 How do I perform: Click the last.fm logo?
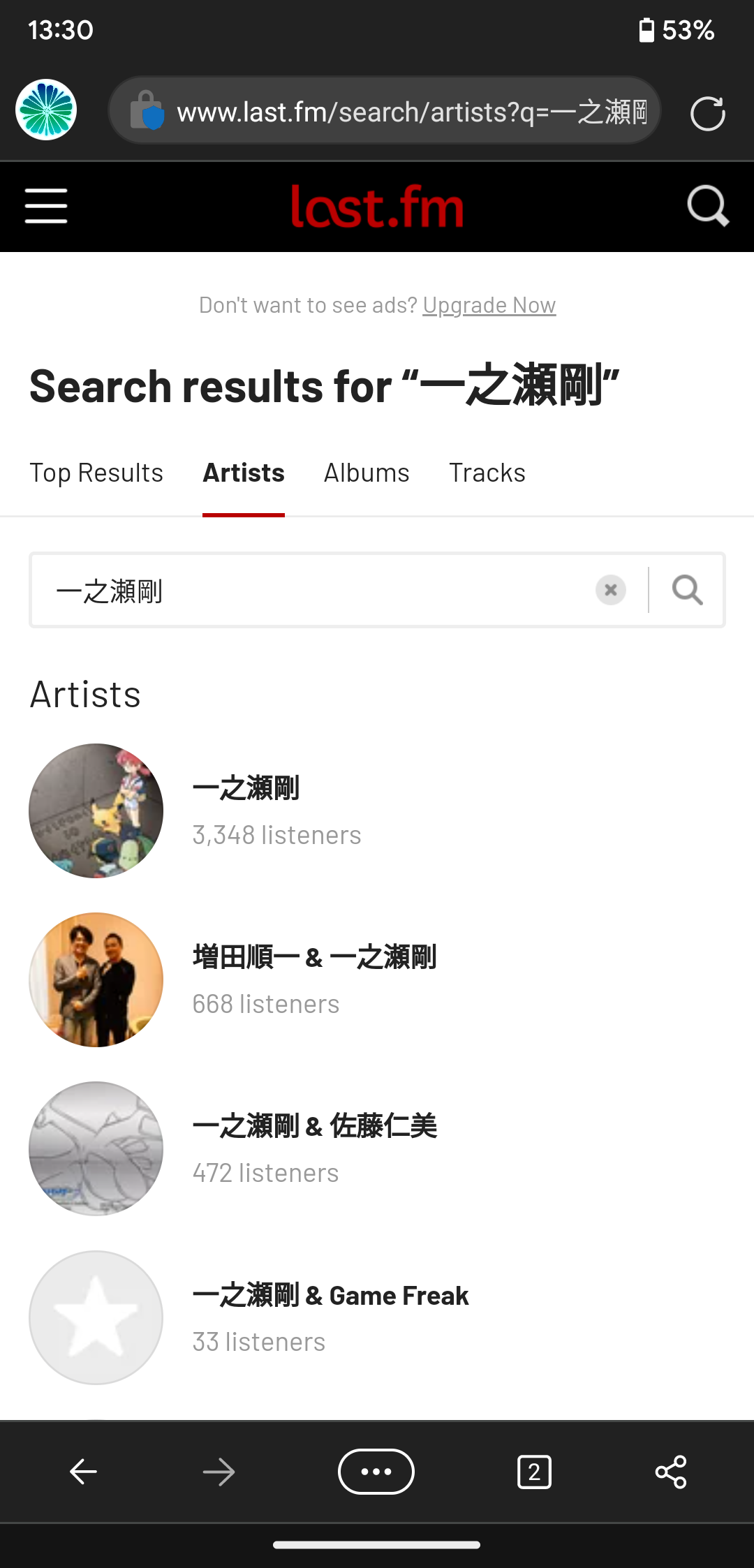point(377,206)
